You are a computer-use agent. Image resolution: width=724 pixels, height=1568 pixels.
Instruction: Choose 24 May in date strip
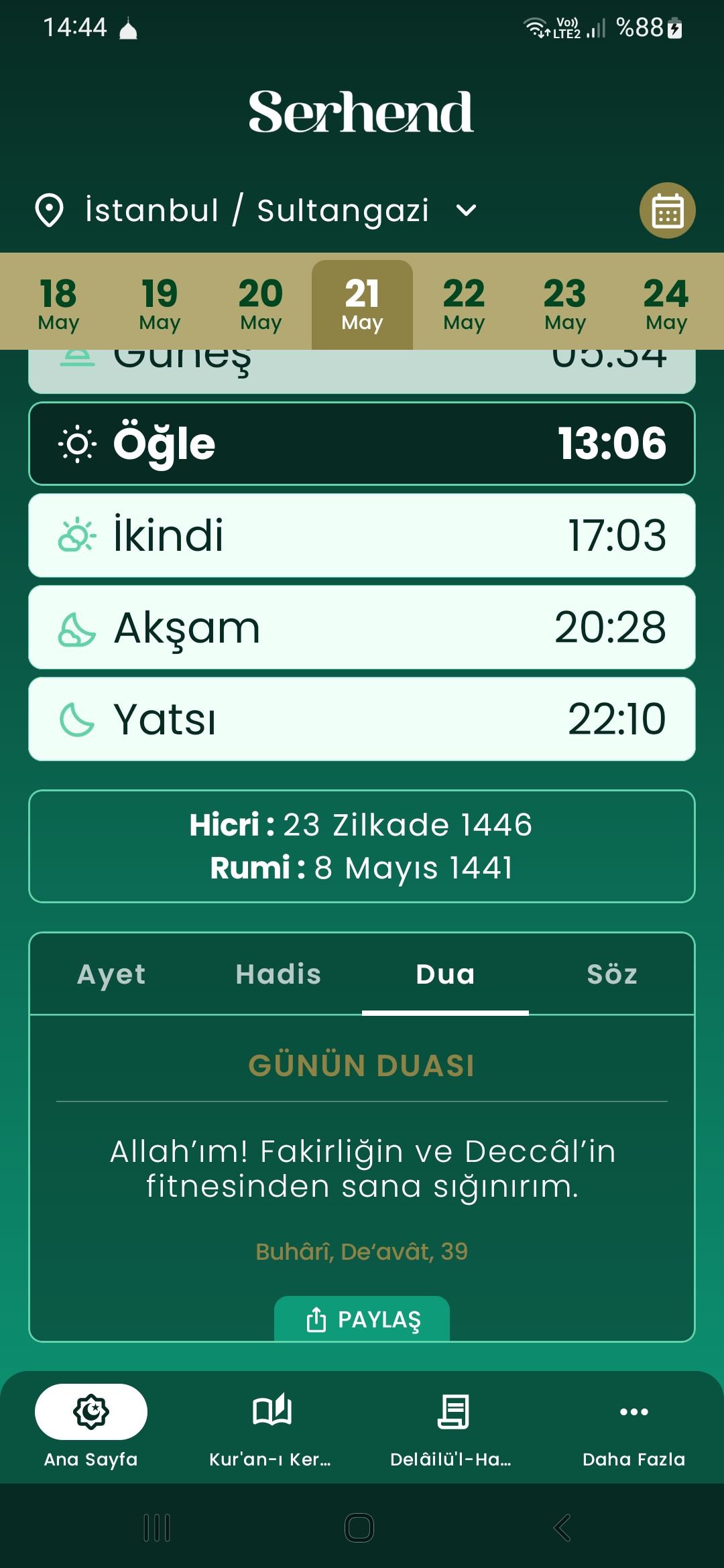coord(666,304)
